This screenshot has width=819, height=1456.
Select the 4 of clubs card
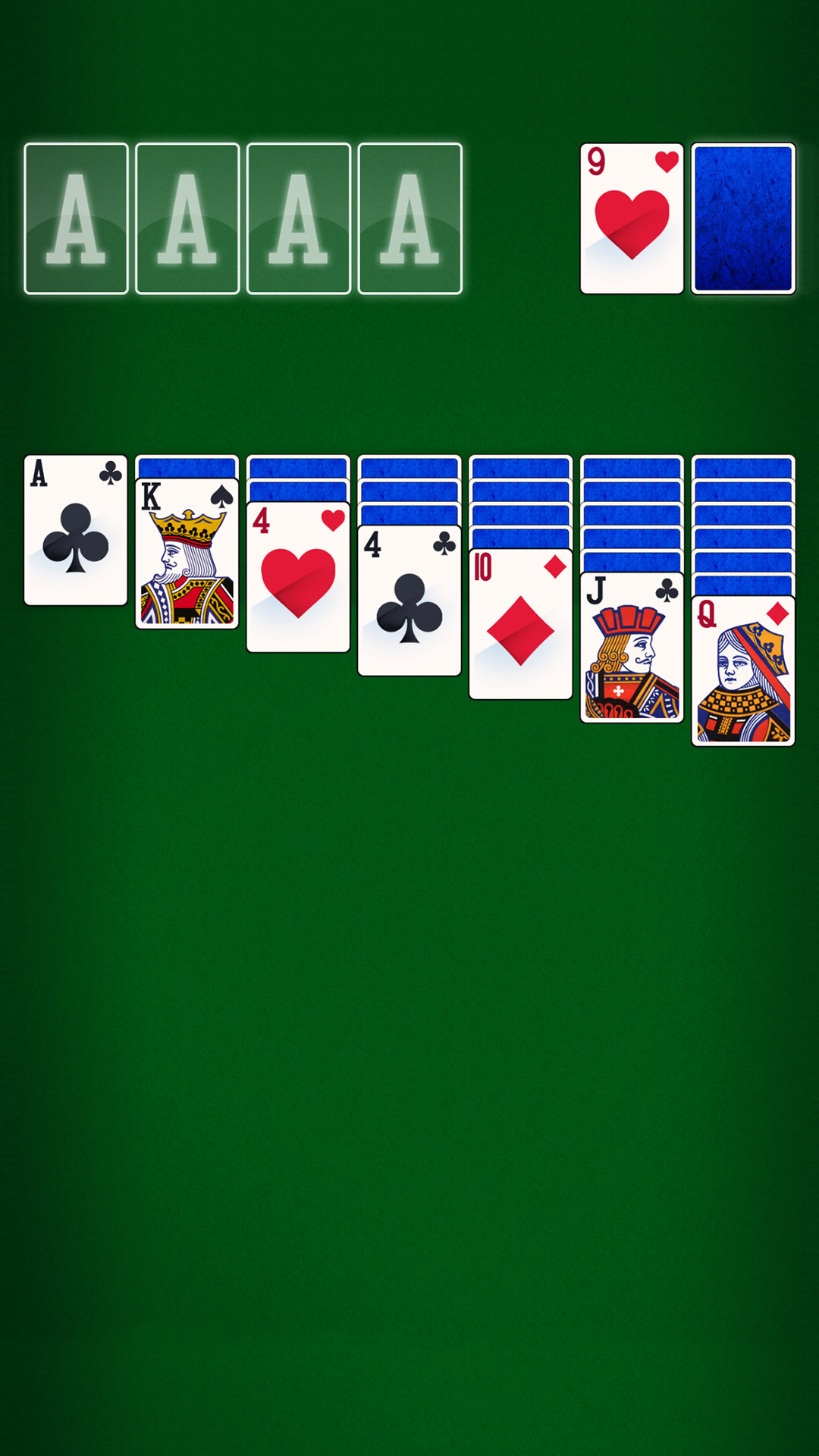[409, 601]
